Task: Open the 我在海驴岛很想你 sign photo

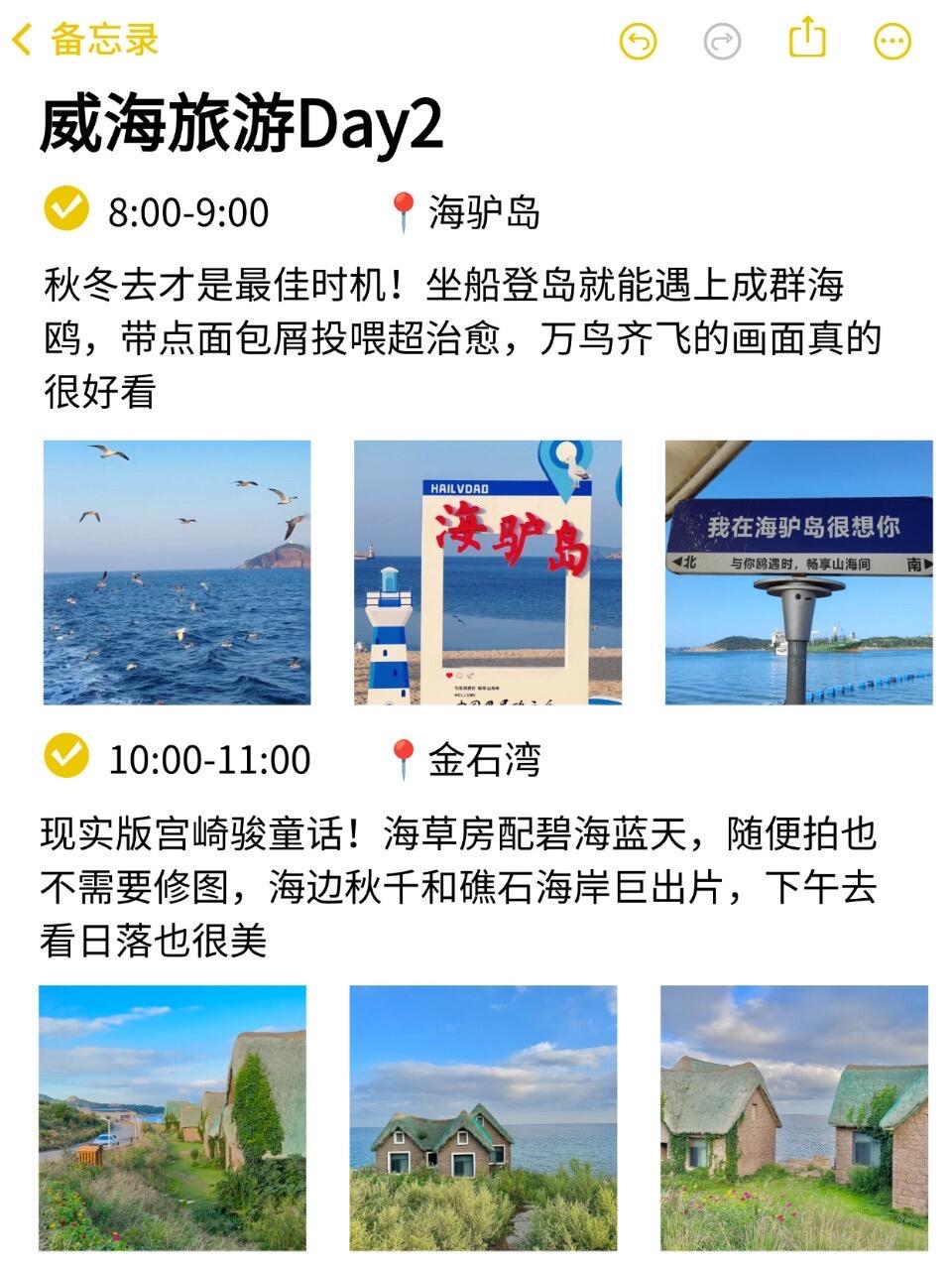Action: (798, 572)
